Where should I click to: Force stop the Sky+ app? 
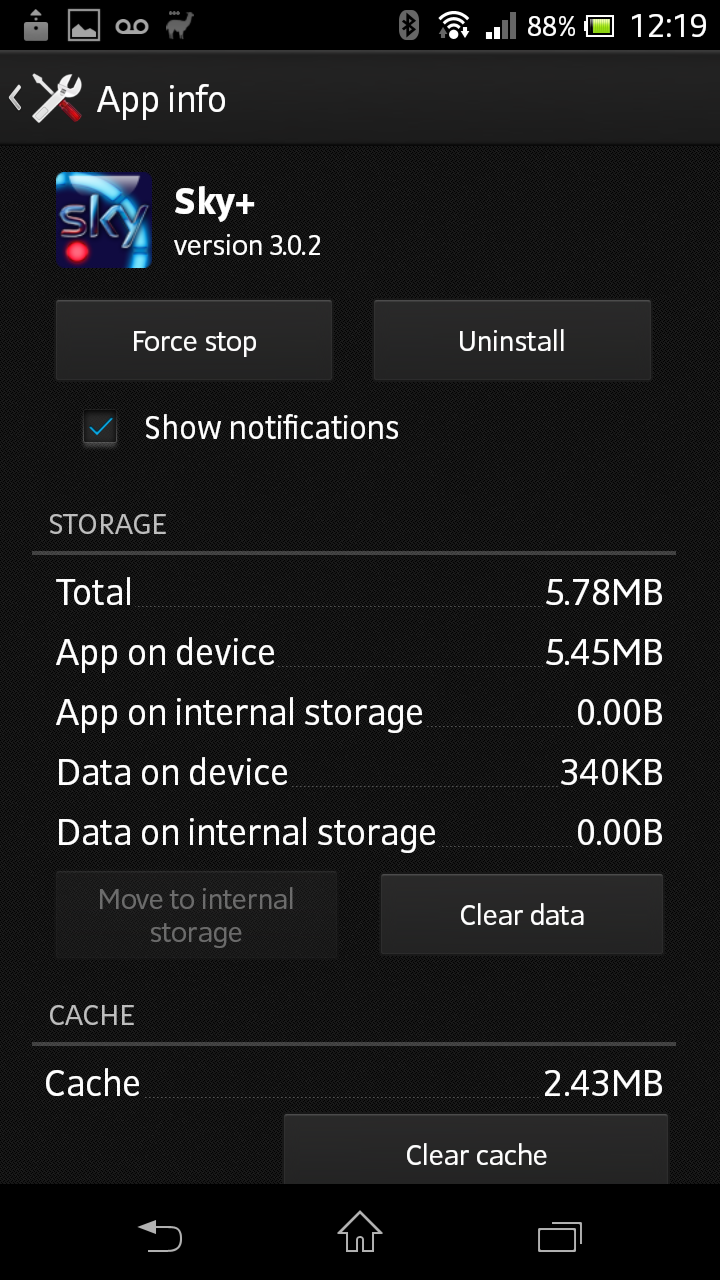click(x=194, y=341)
